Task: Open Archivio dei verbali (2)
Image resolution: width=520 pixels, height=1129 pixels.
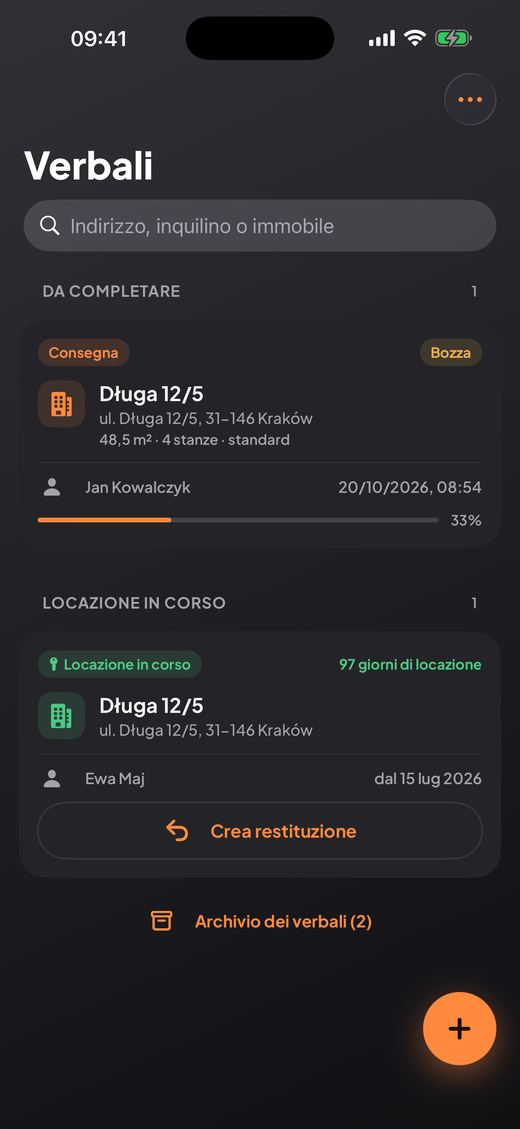Action: [x=261, y=921]
